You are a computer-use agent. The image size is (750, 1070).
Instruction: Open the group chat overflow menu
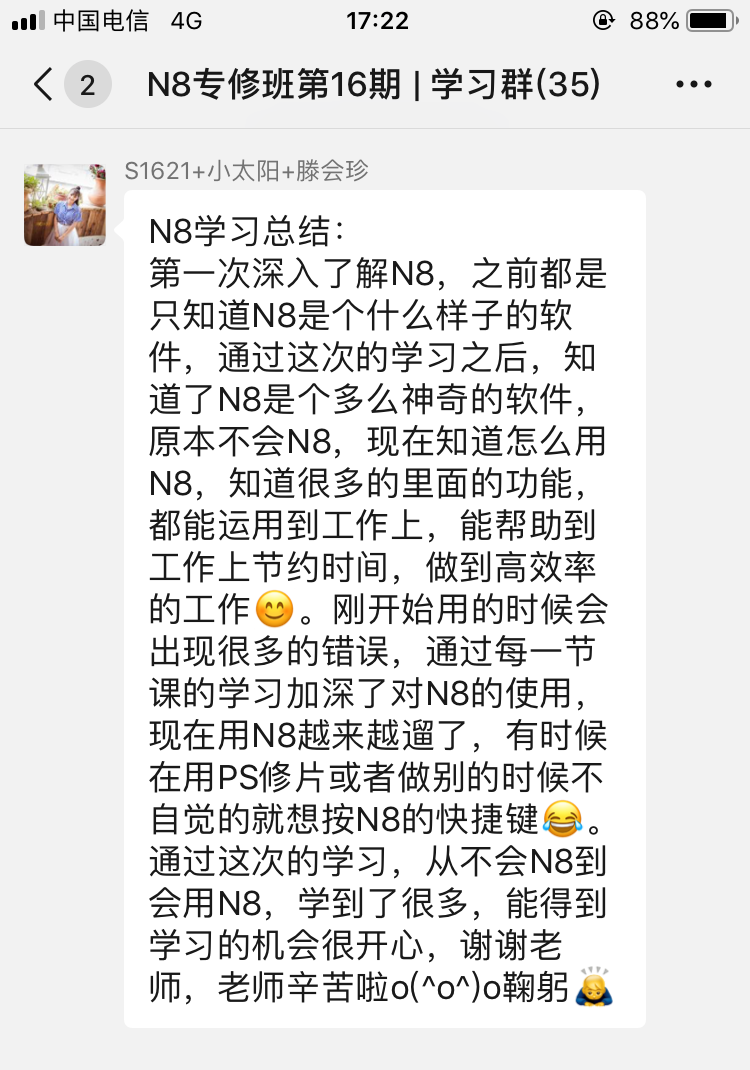click(693, 85)
